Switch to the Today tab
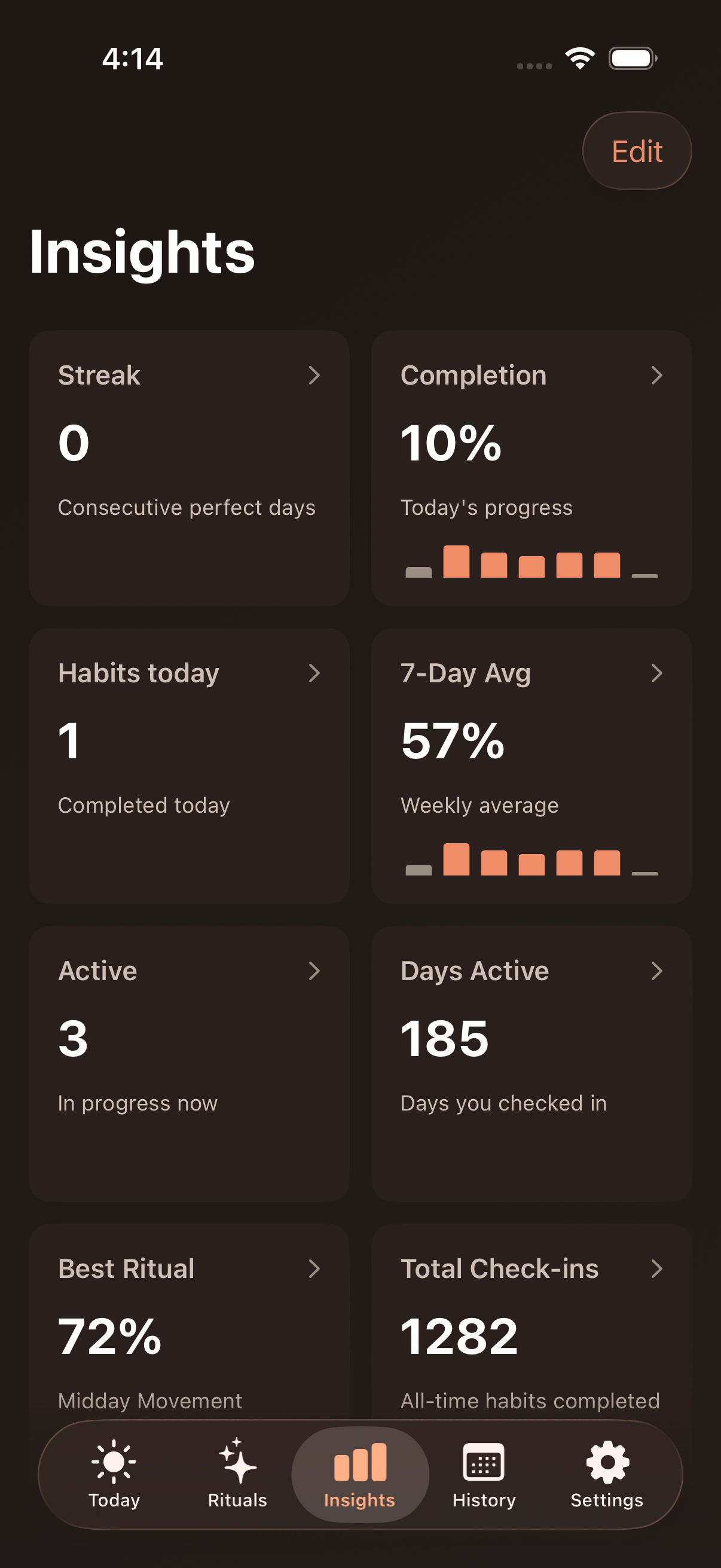 pyautogui.click(x=114, y=1474)
